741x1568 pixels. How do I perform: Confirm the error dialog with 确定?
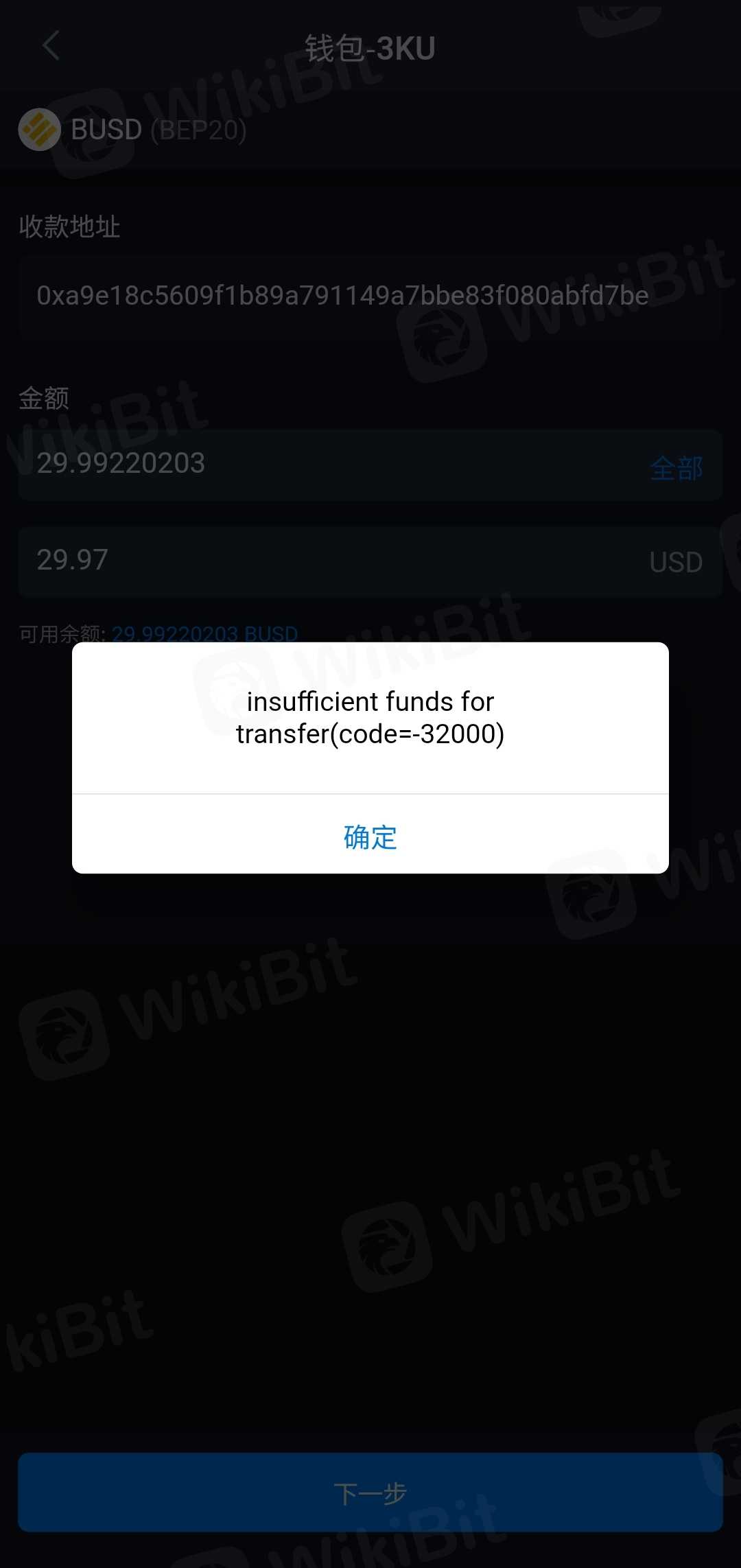(370, 836)
